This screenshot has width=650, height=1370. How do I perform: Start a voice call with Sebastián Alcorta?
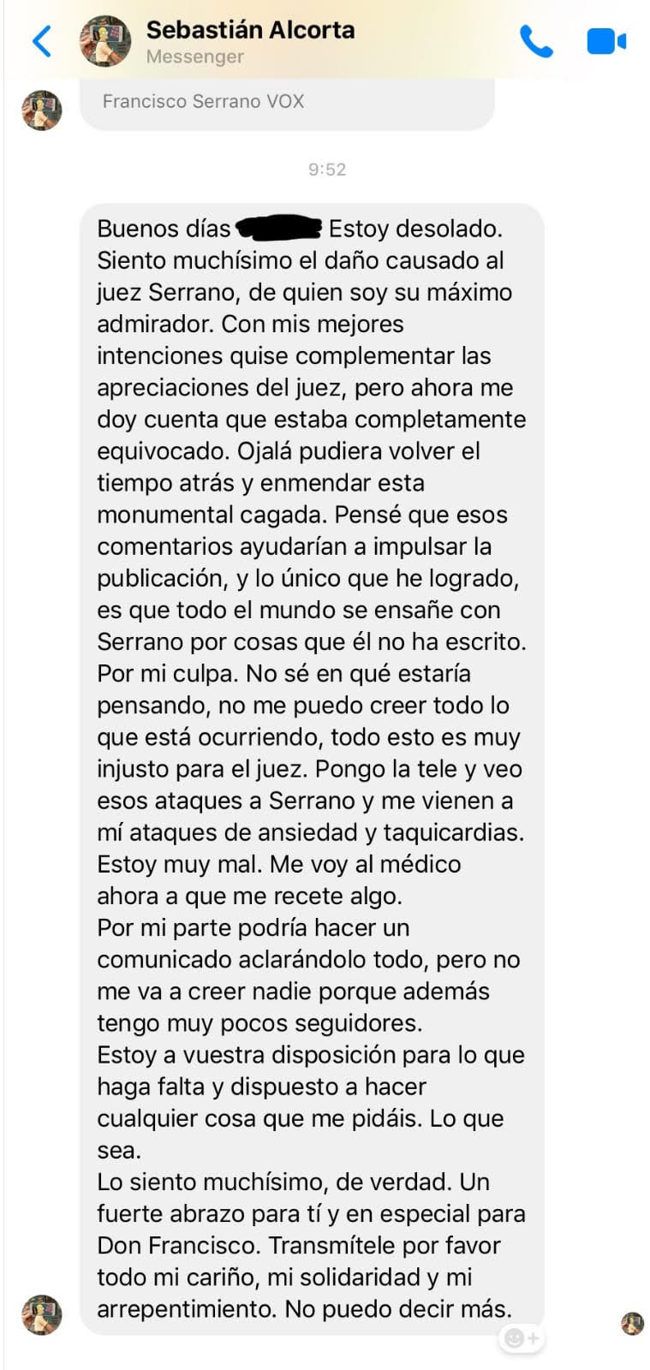pyautogui.click(x=536, y=41)
